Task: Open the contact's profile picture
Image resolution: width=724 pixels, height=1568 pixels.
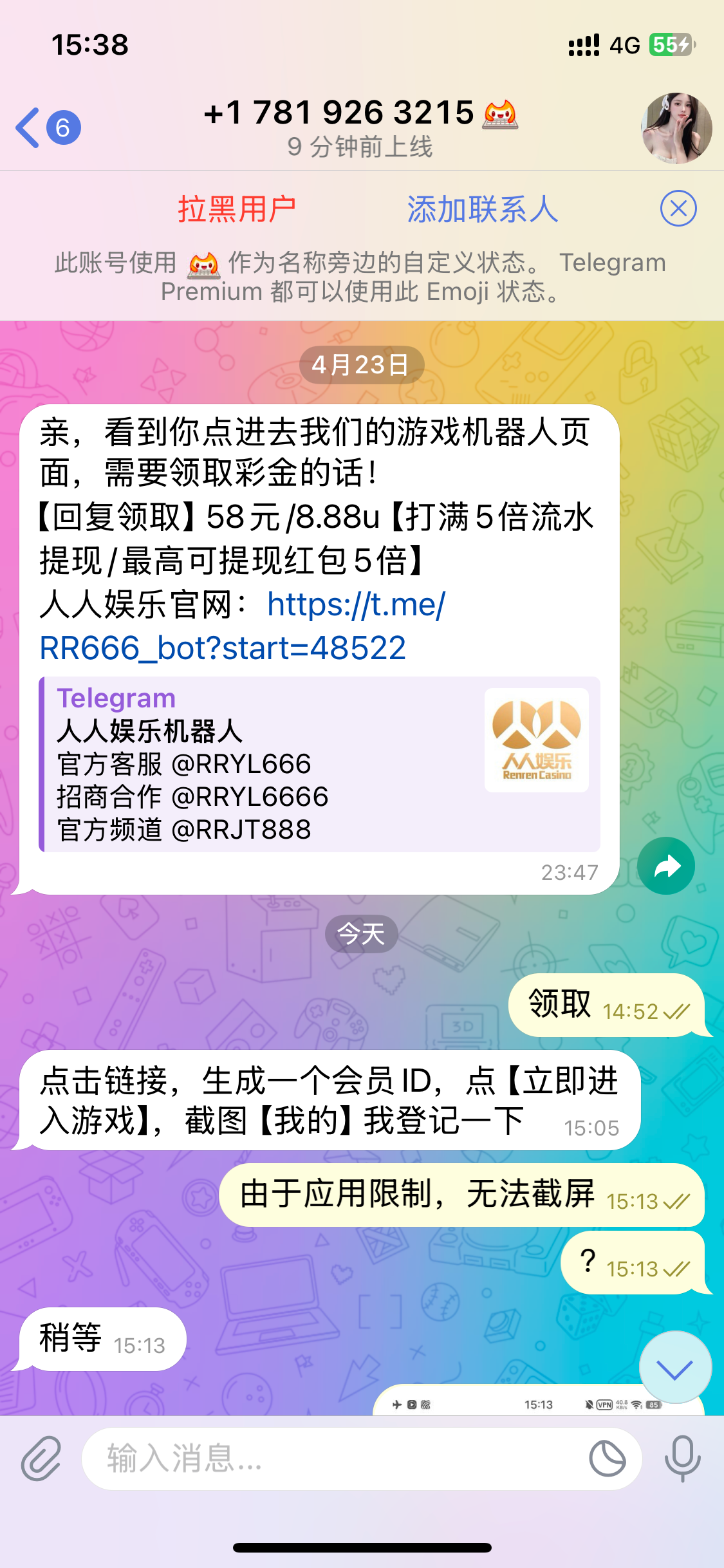Action: click(676, 128)
